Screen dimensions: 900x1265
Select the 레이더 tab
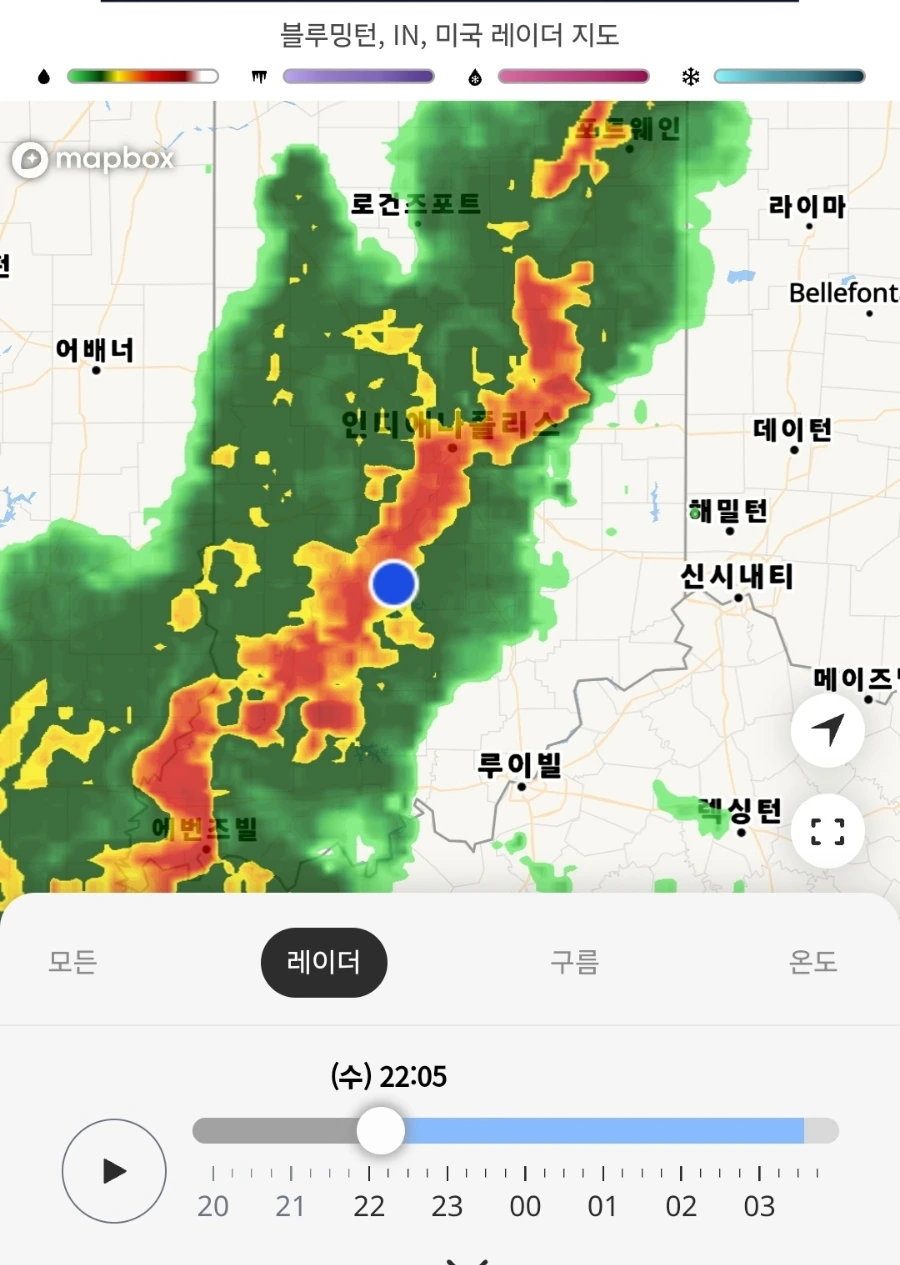click(x=323, y=962)
